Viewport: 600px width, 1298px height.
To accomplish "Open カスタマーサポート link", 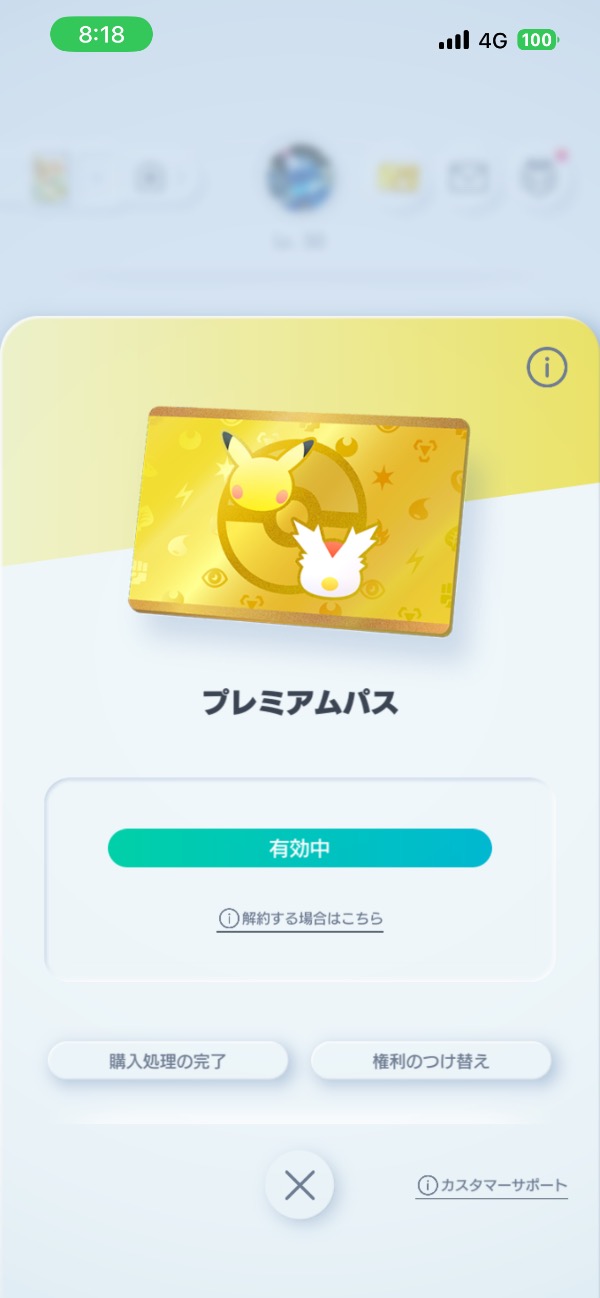I will pyautogui.click(x=492, y=1186).
